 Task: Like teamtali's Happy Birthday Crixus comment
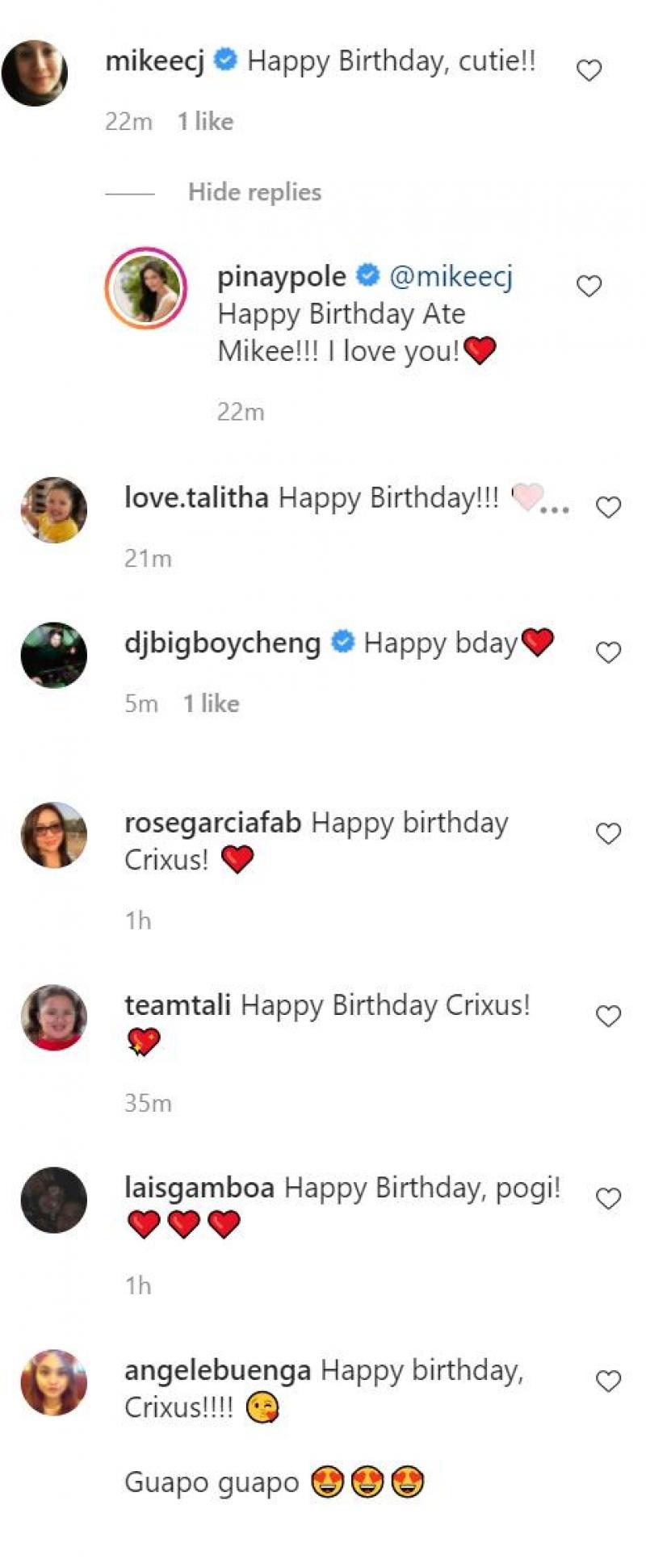click(608, 1016)
